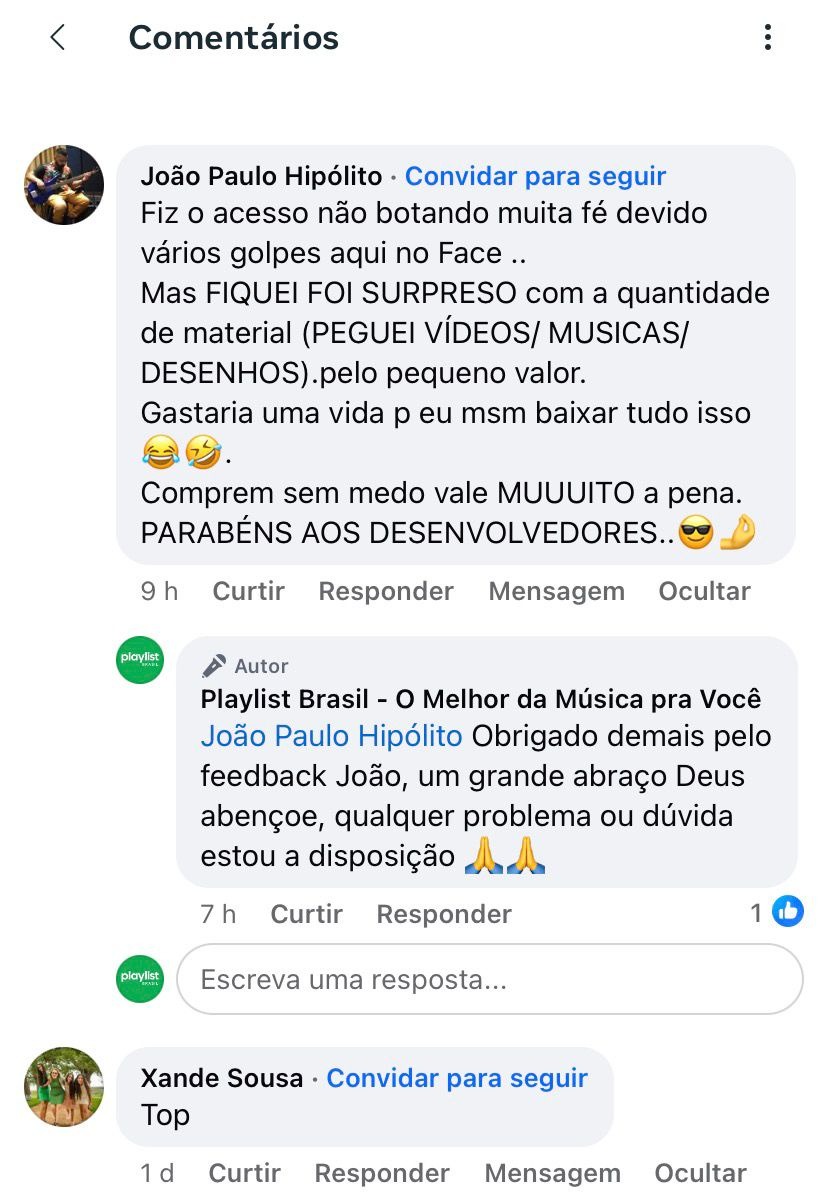Reply to João Paulo Hipólito's comment
Viewport: 828px width, 1203px height.
tap(386, 591)
